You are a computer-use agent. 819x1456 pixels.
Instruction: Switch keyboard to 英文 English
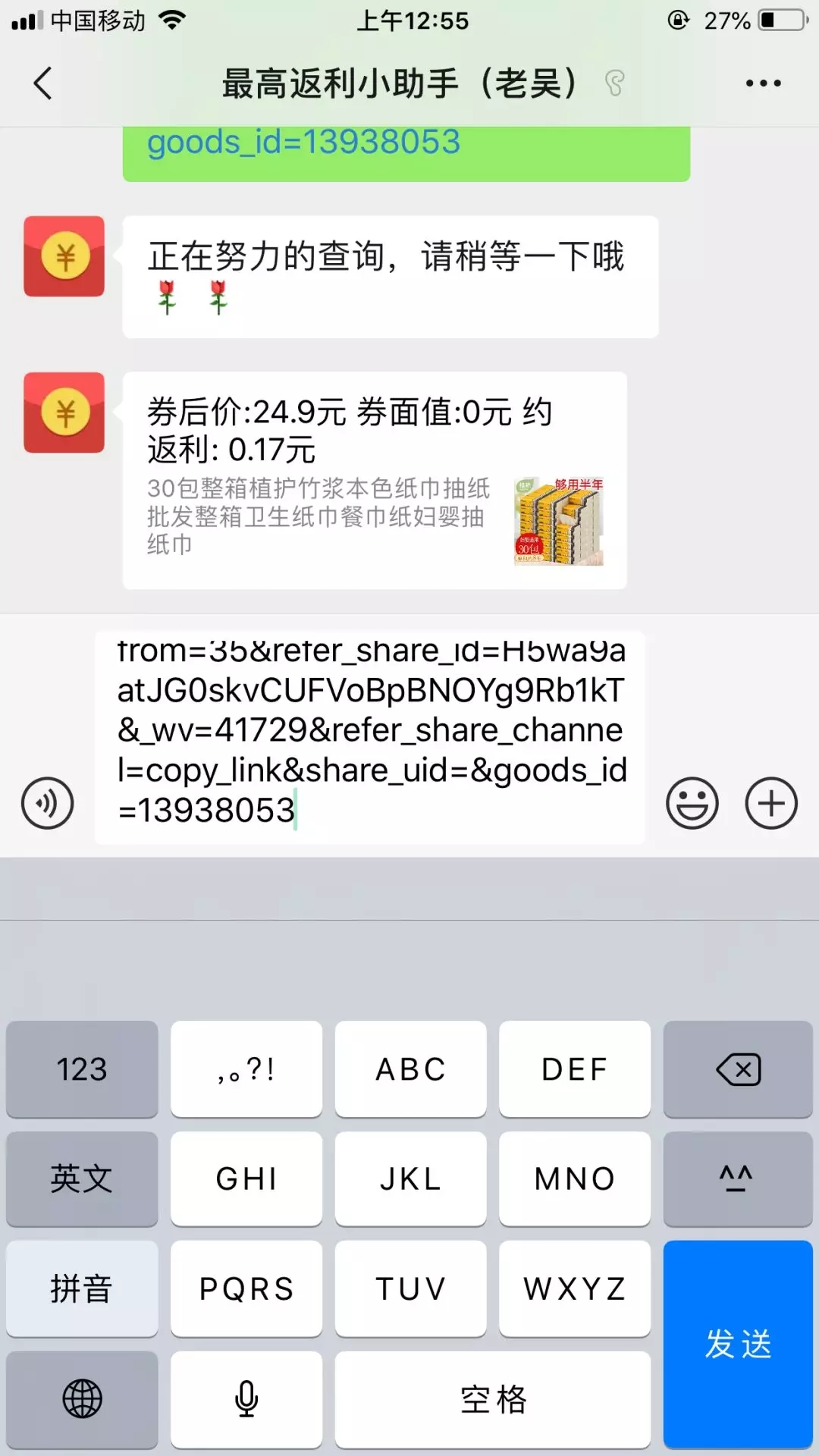point(82,1178)
